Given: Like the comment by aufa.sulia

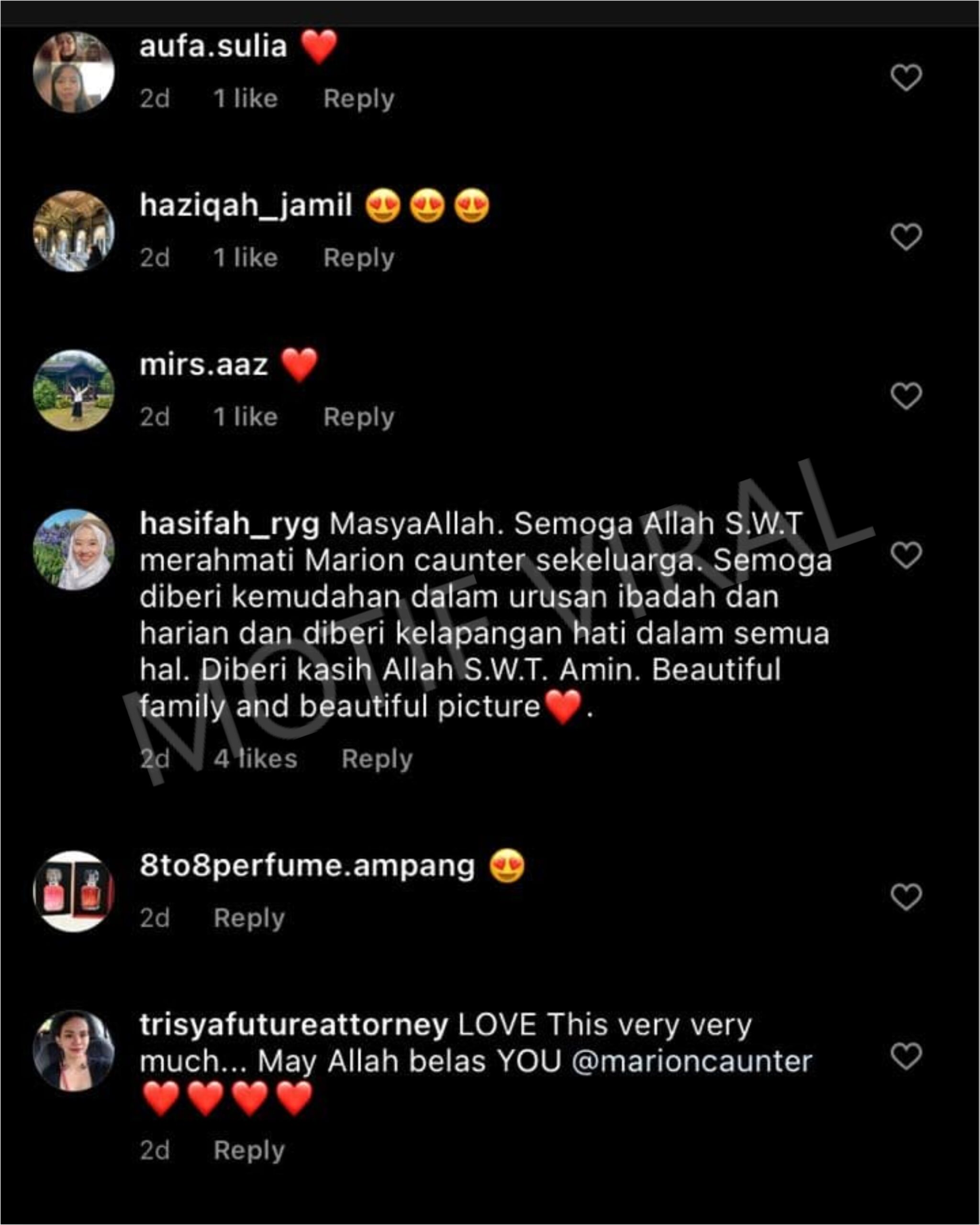Looking at the screenshot, I should tap(905, 78).
